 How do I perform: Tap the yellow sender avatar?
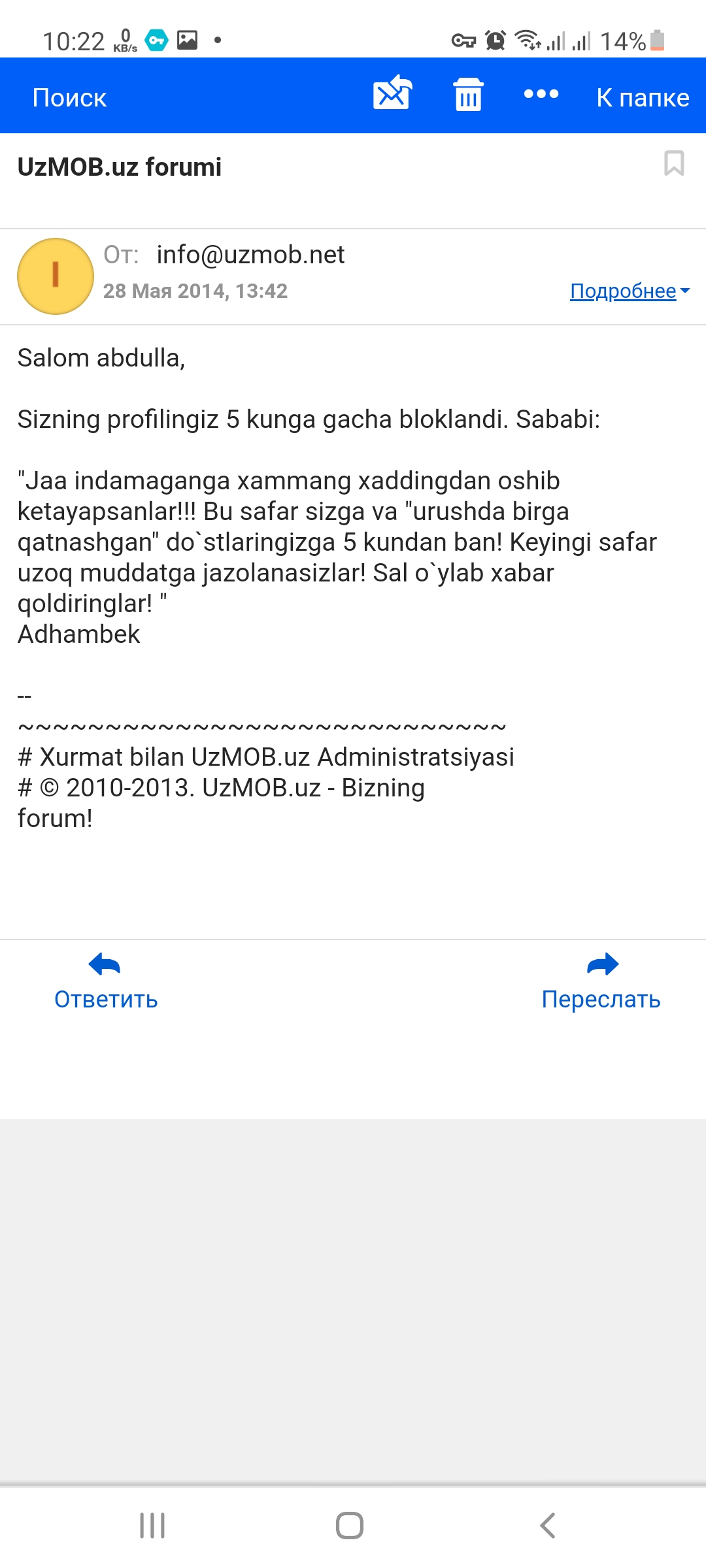pos(56,276)
